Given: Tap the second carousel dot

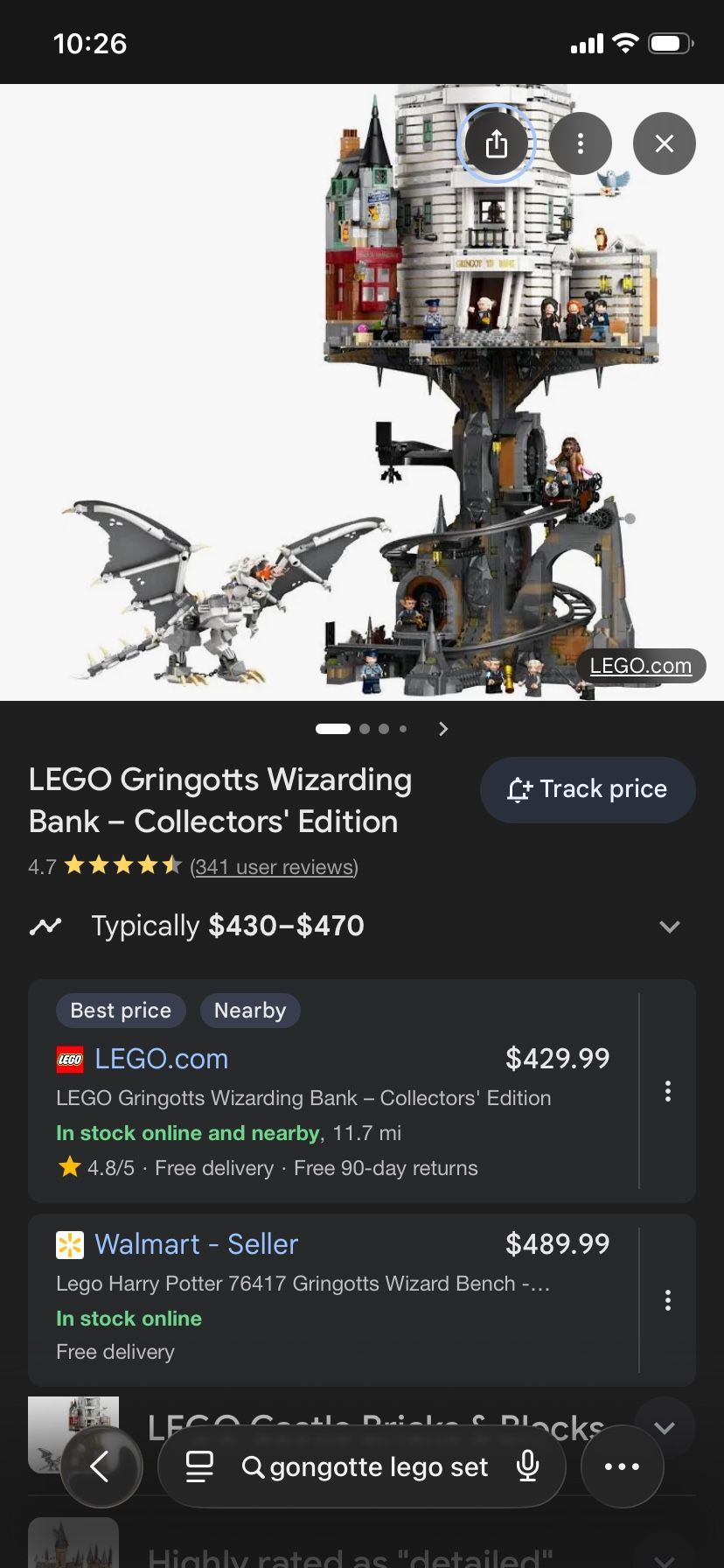Looking at the screenshot, I should (x=364, y=728).
